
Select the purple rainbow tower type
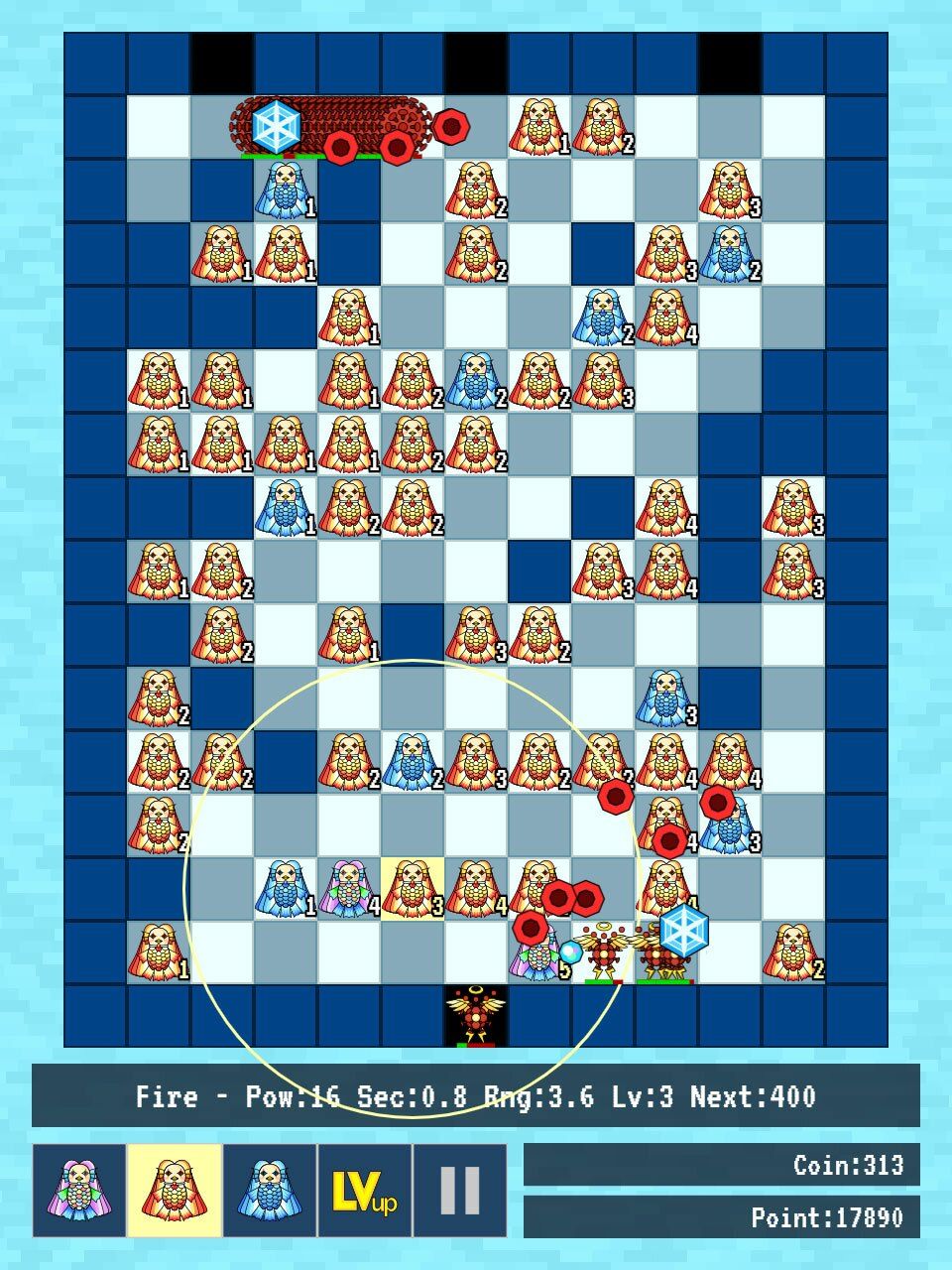79,1190
